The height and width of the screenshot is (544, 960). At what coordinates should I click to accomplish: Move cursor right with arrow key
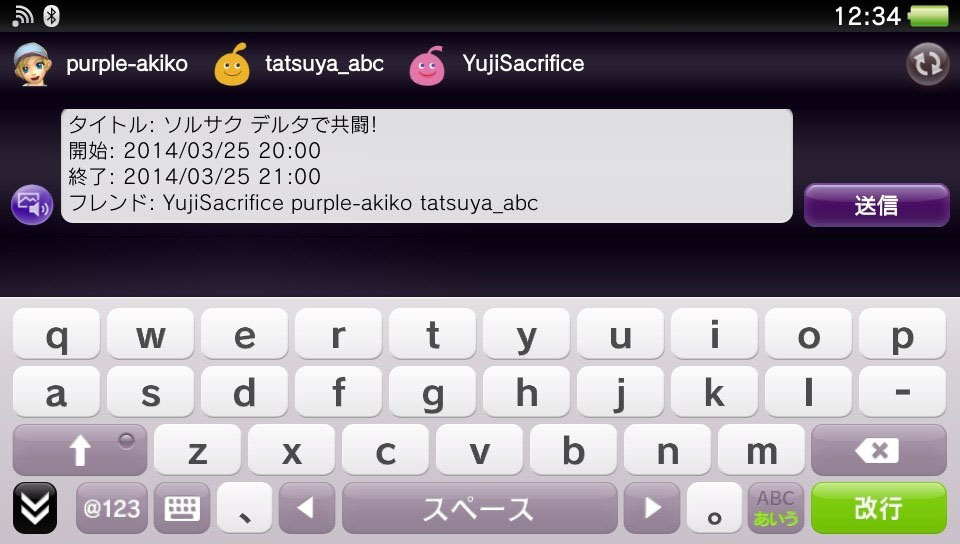click(651, 508)
